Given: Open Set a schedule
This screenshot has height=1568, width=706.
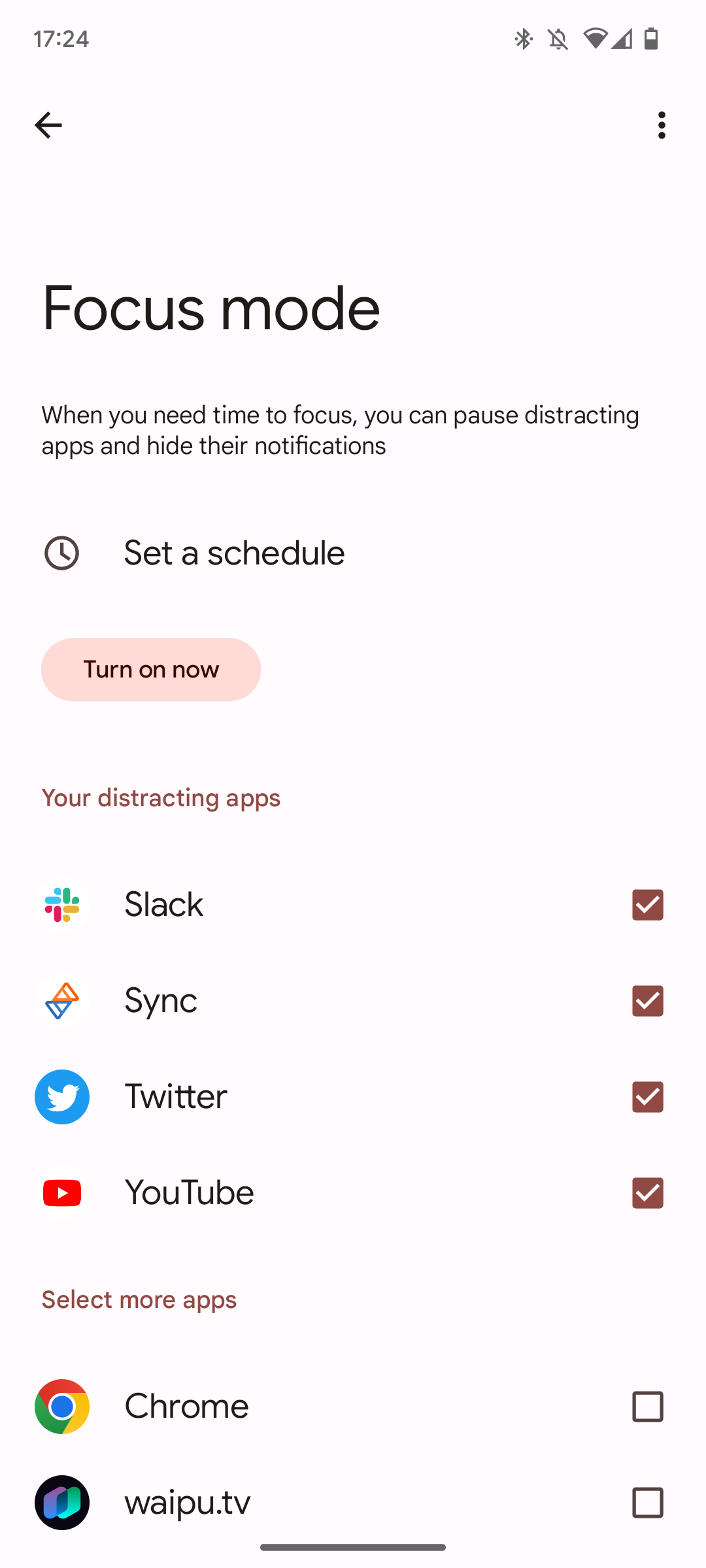Looking at the screenshot, I should coord(234,553).
